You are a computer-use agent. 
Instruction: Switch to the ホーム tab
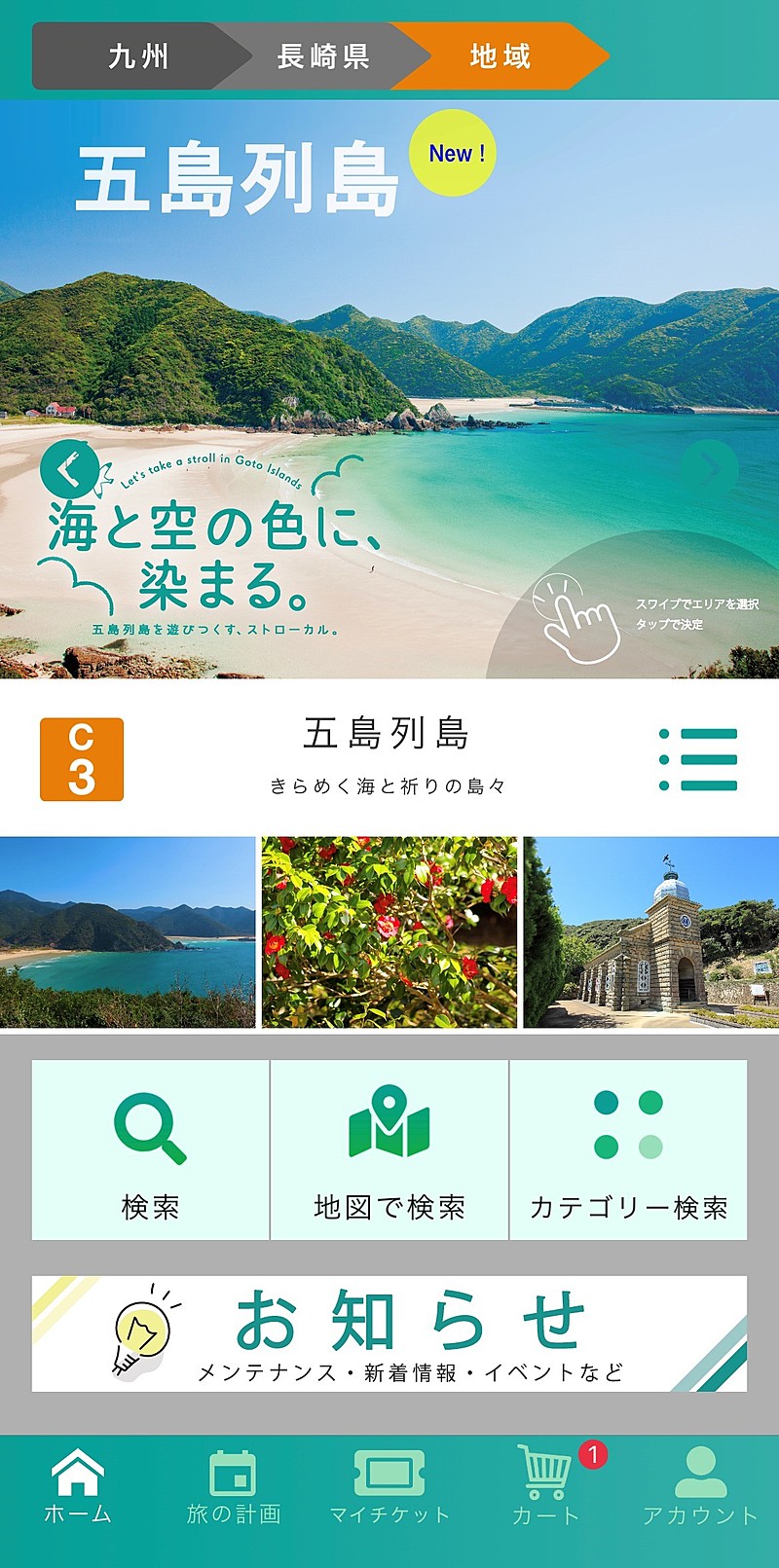78,1487
